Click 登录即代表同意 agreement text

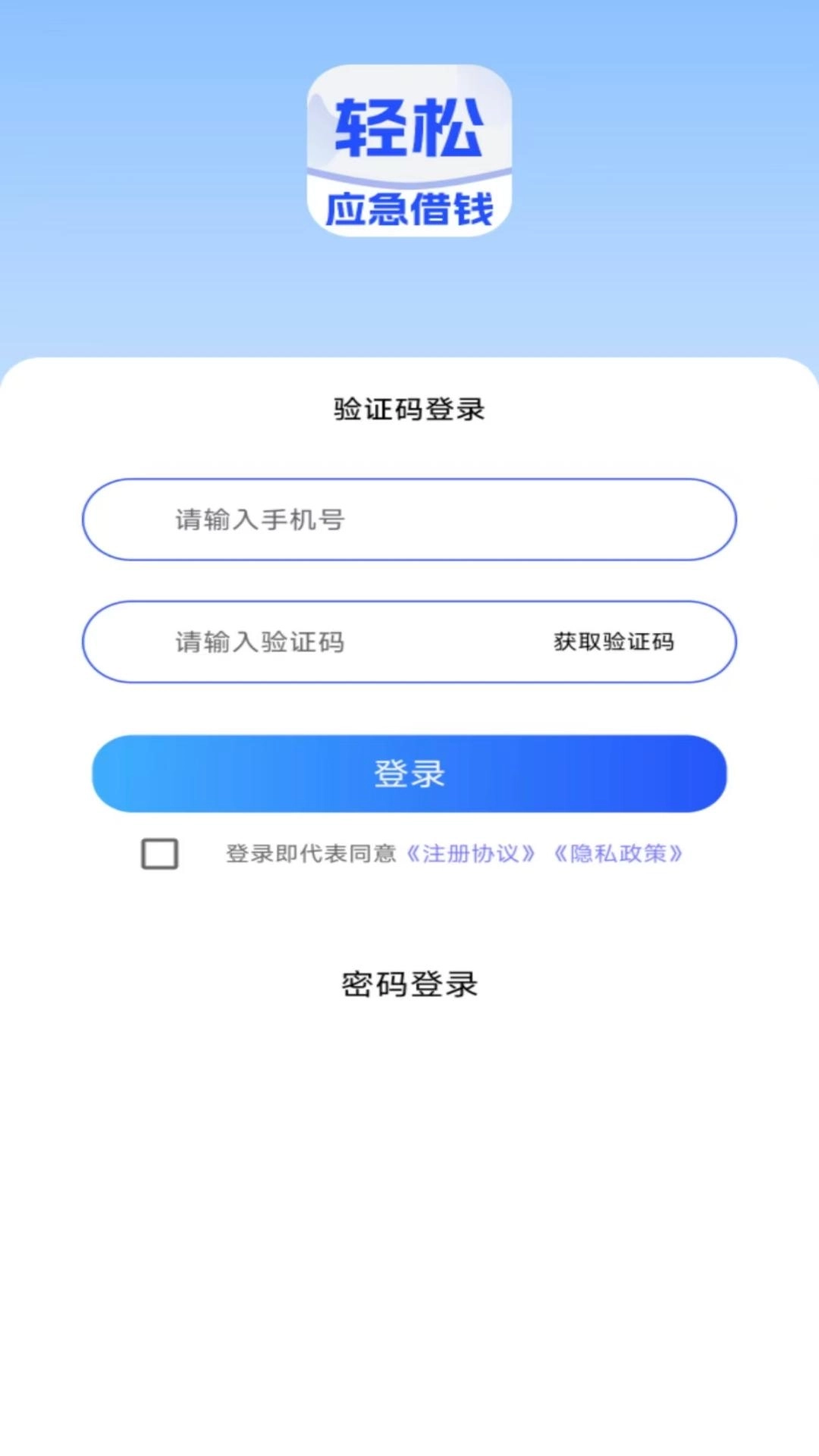311,853
